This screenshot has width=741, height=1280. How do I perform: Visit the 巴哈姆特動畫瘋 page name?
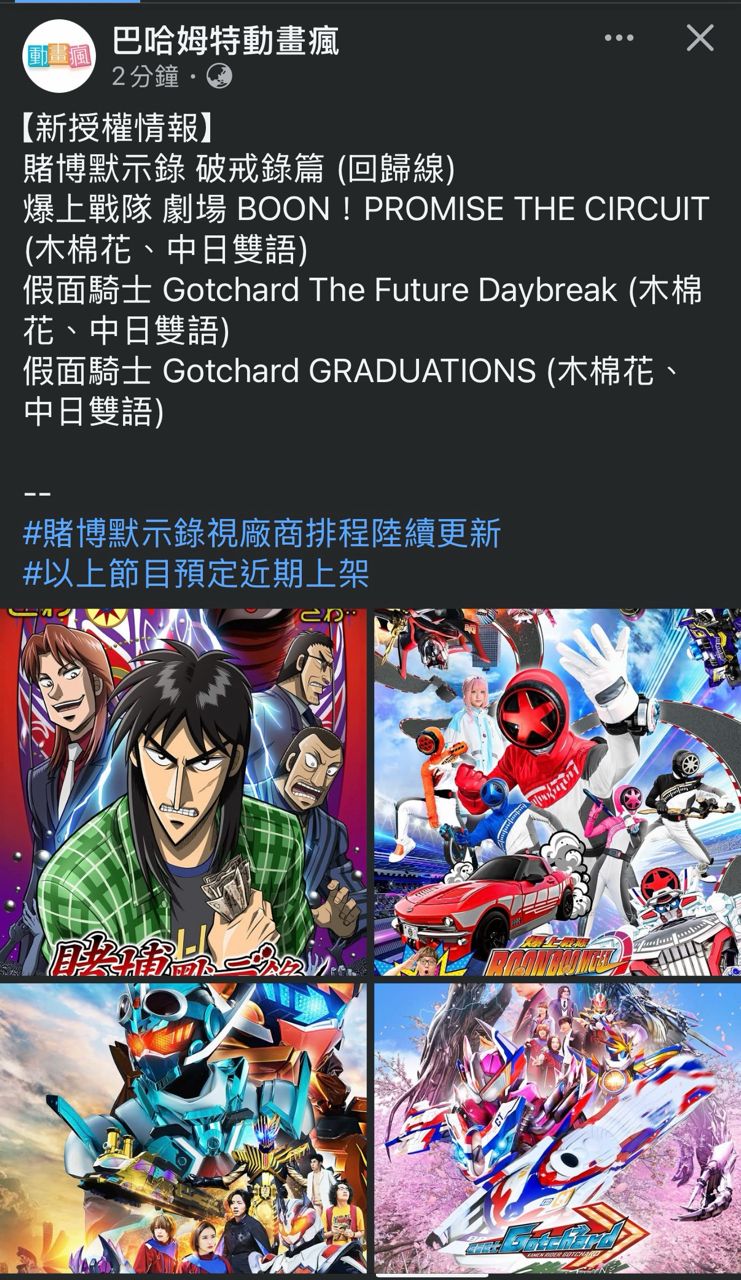pyautogui.click(x=225, y=41)
